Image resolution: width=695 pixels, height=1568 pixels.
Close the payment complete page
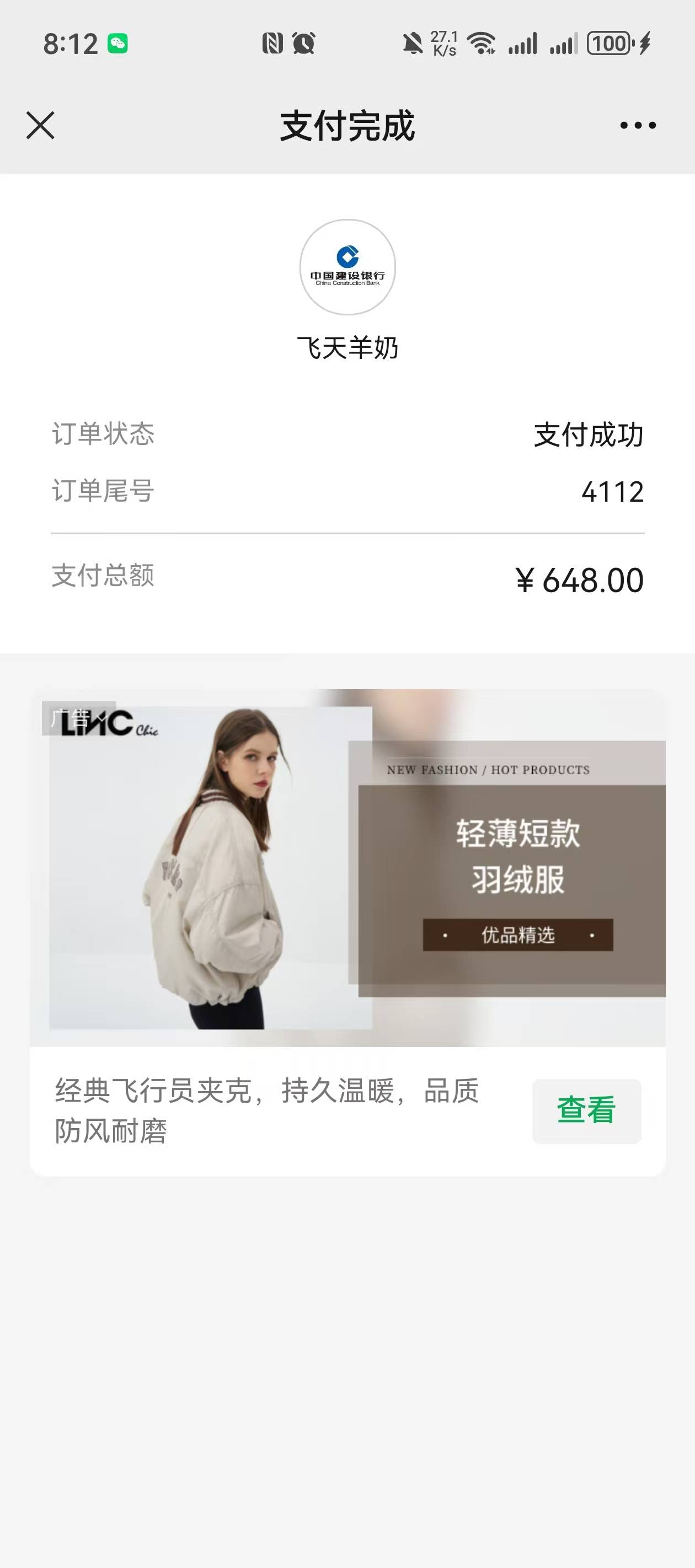point(40,125)
